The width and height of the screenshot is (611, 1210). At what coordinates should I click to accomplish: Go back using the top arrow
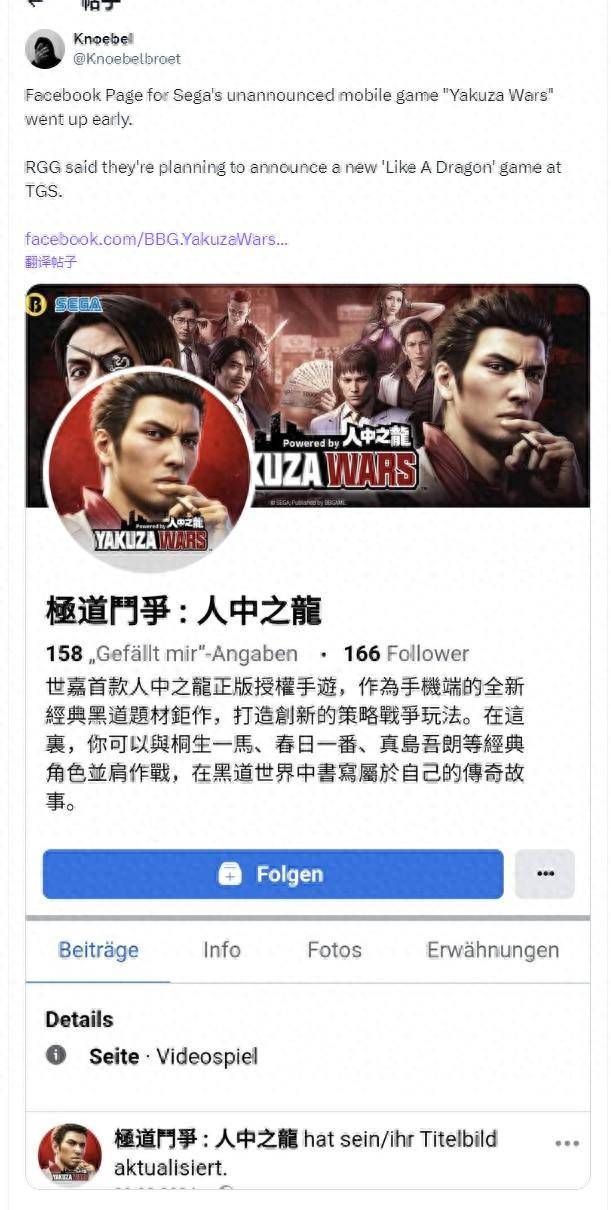(36, 3)
